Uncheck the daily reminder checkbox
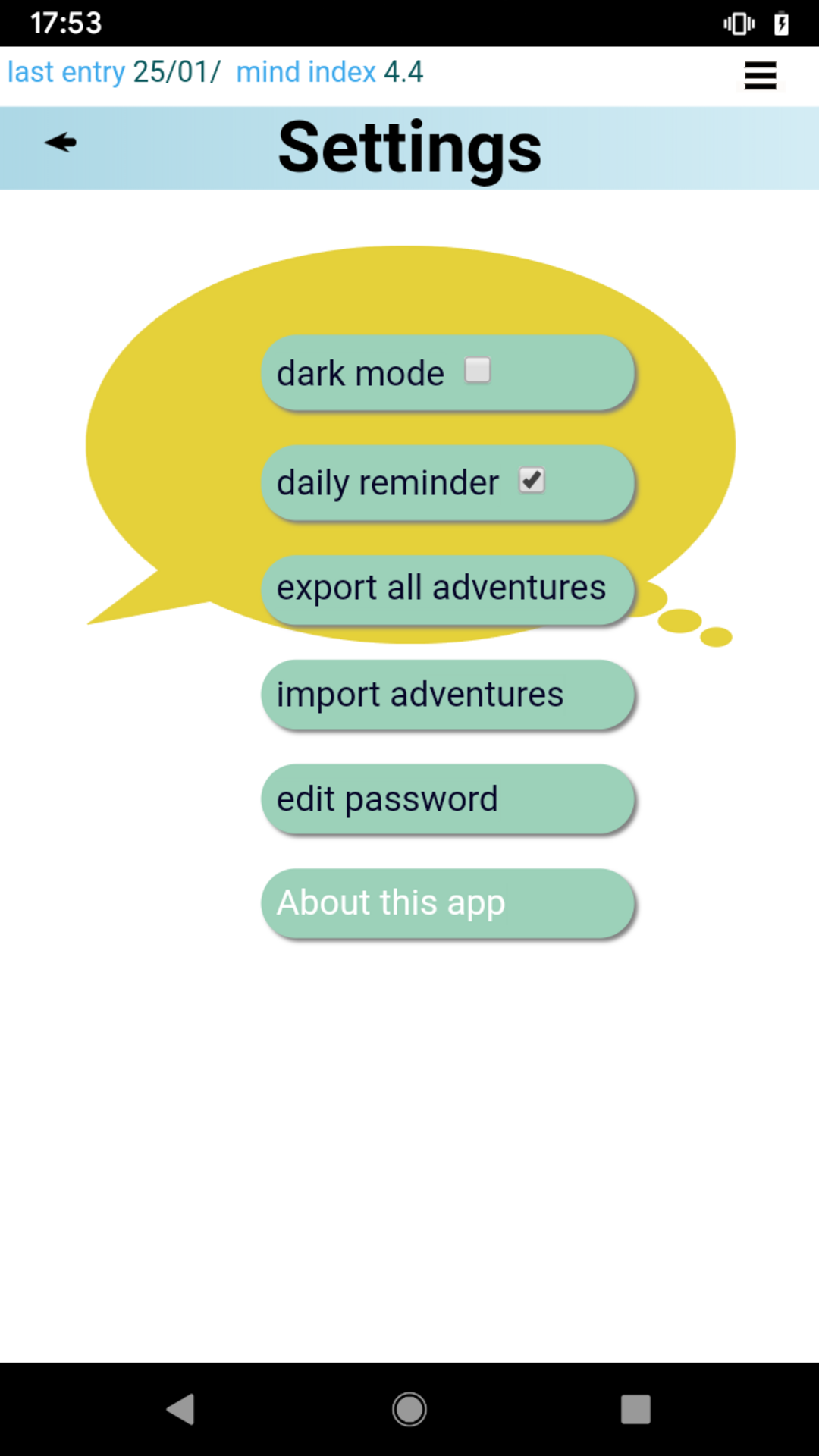Viewport: 819px width, 1456px height. (532, 480)
